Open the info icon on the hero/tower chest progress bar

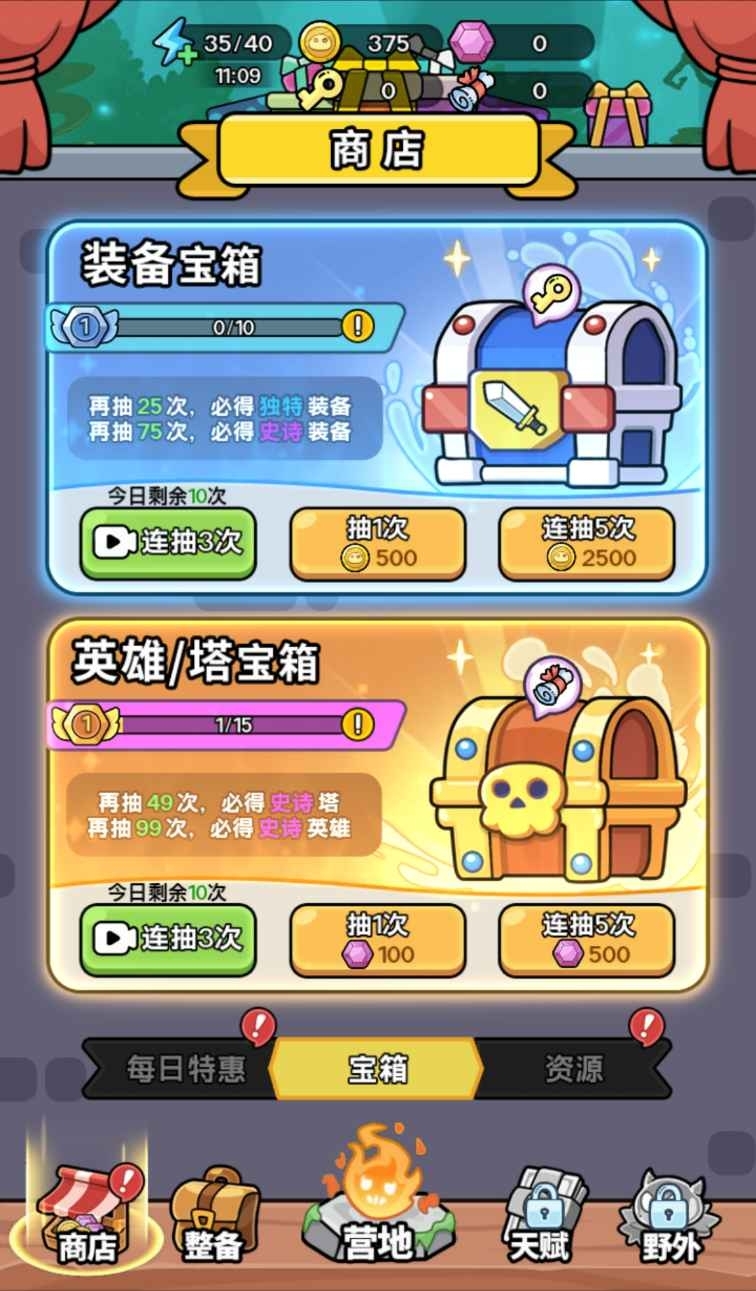358,723
